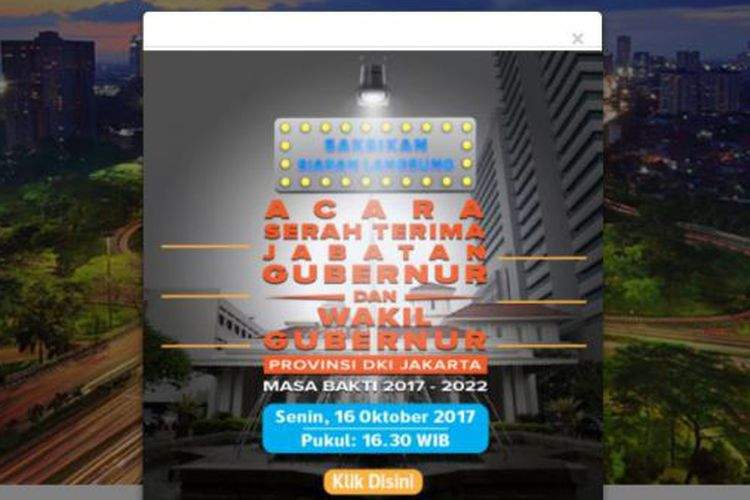
Task: Close the popup dialog
Action: point(577,39)
